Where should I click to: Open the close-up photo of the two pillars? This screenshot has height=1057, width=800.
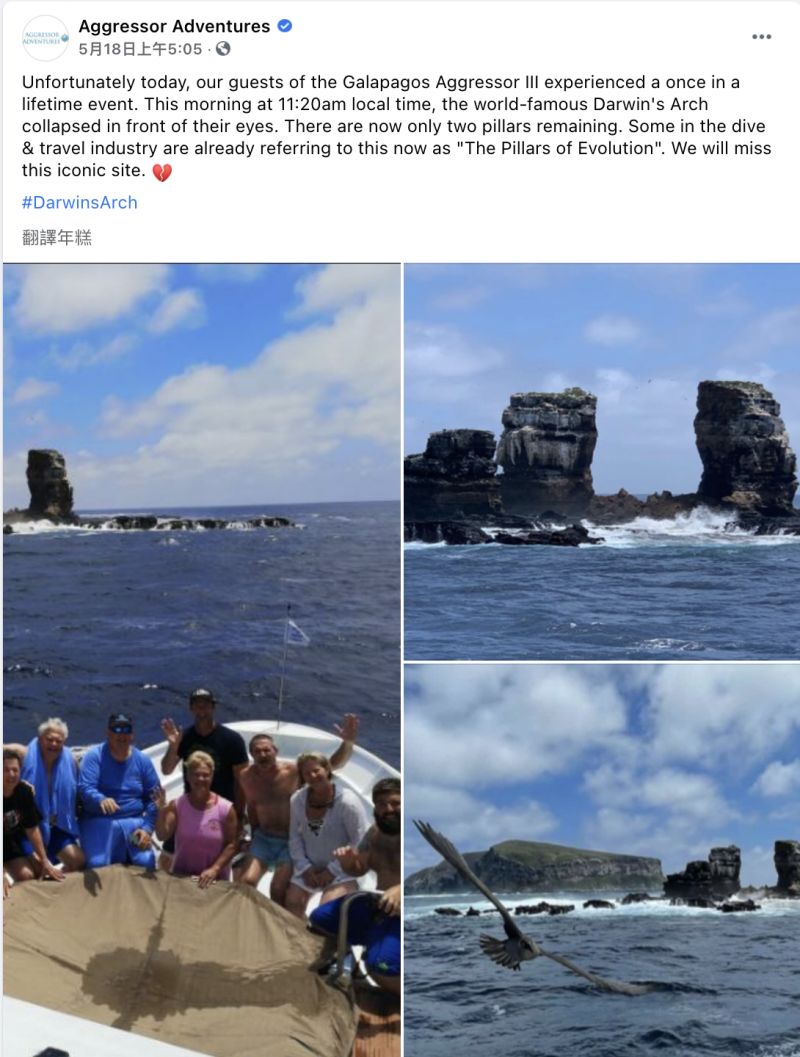click(602, 461)
